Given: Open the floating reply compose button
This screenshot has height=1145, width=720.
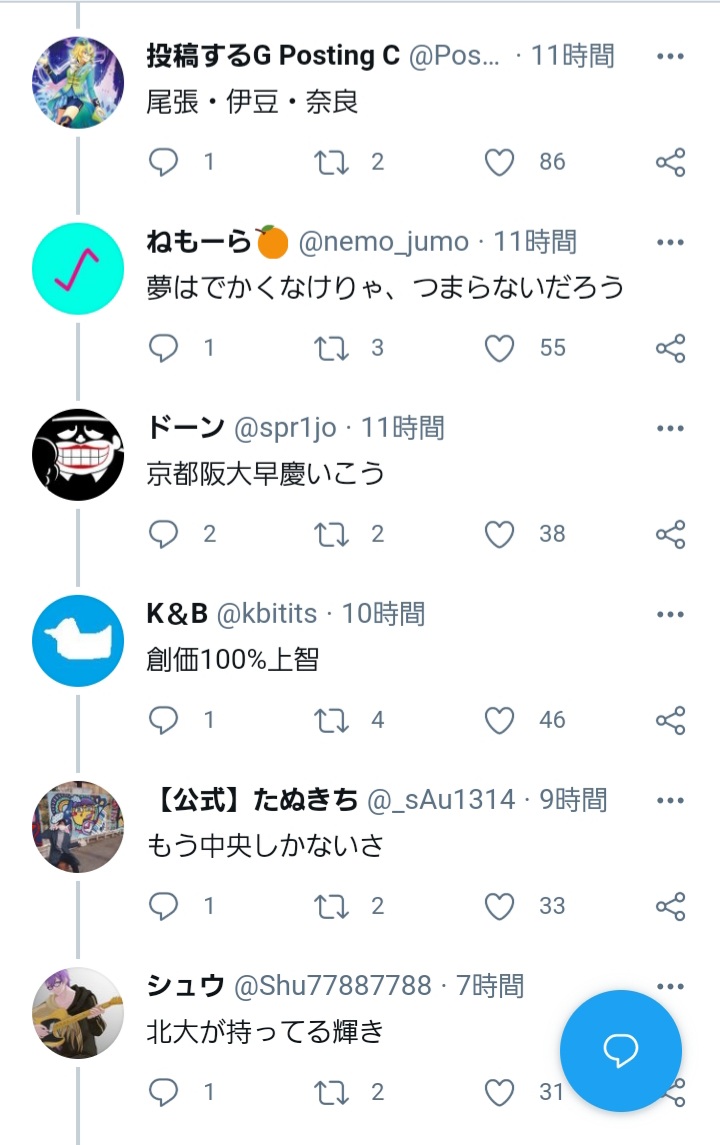Looking at the screenshot, I should tap(620, 1050).
